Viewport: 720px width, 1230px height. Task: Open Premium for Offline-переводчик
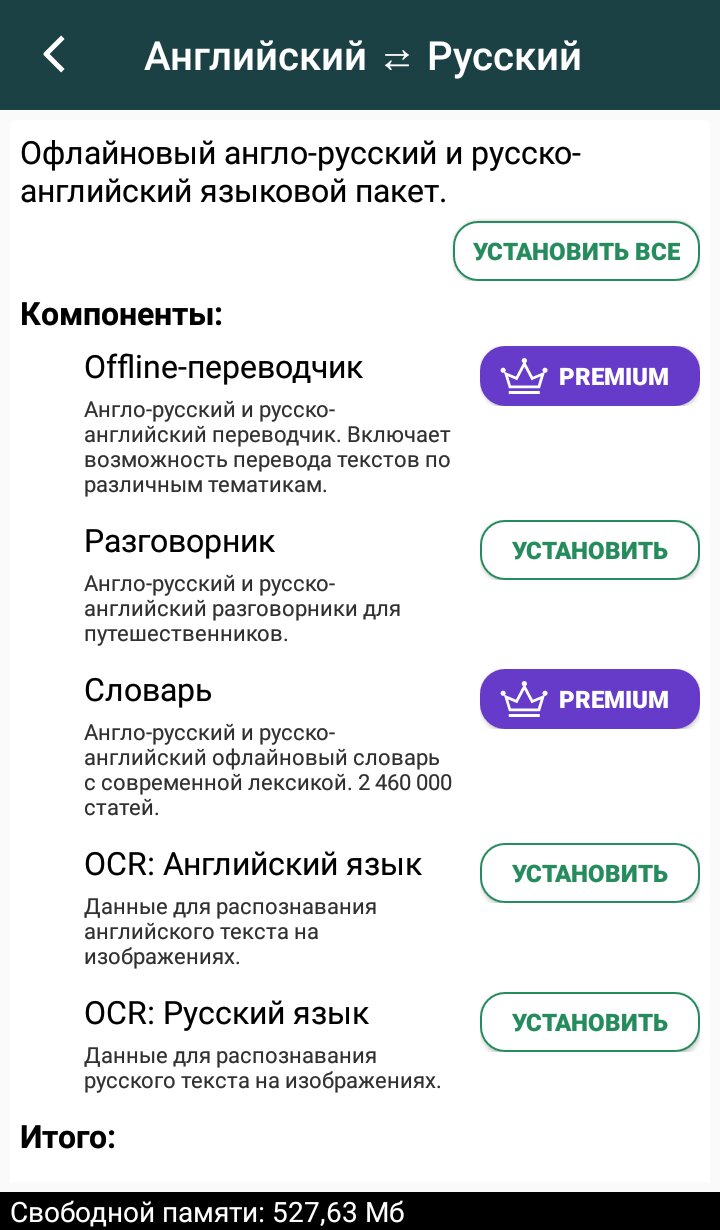590,376
